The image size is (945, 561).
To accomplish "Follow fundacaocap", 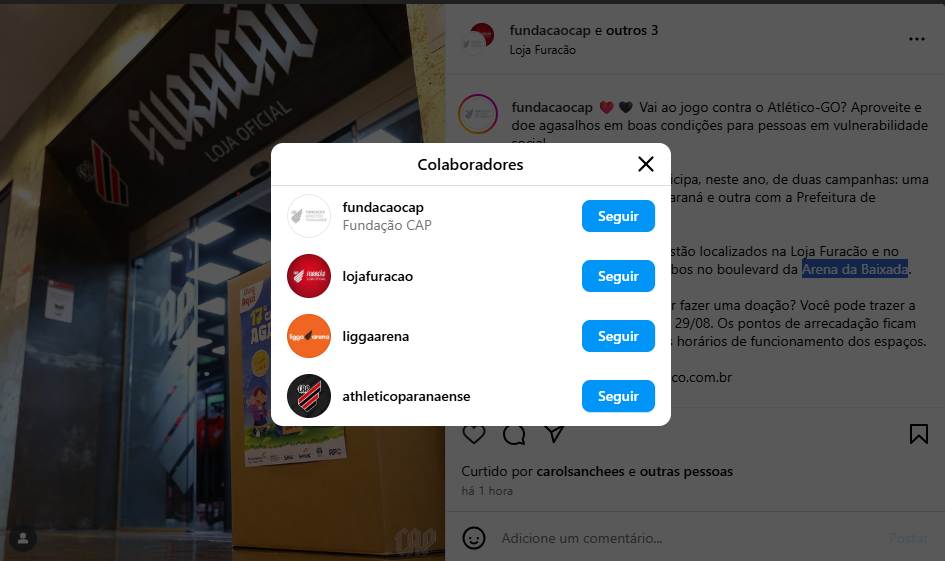I will (618, 216).
